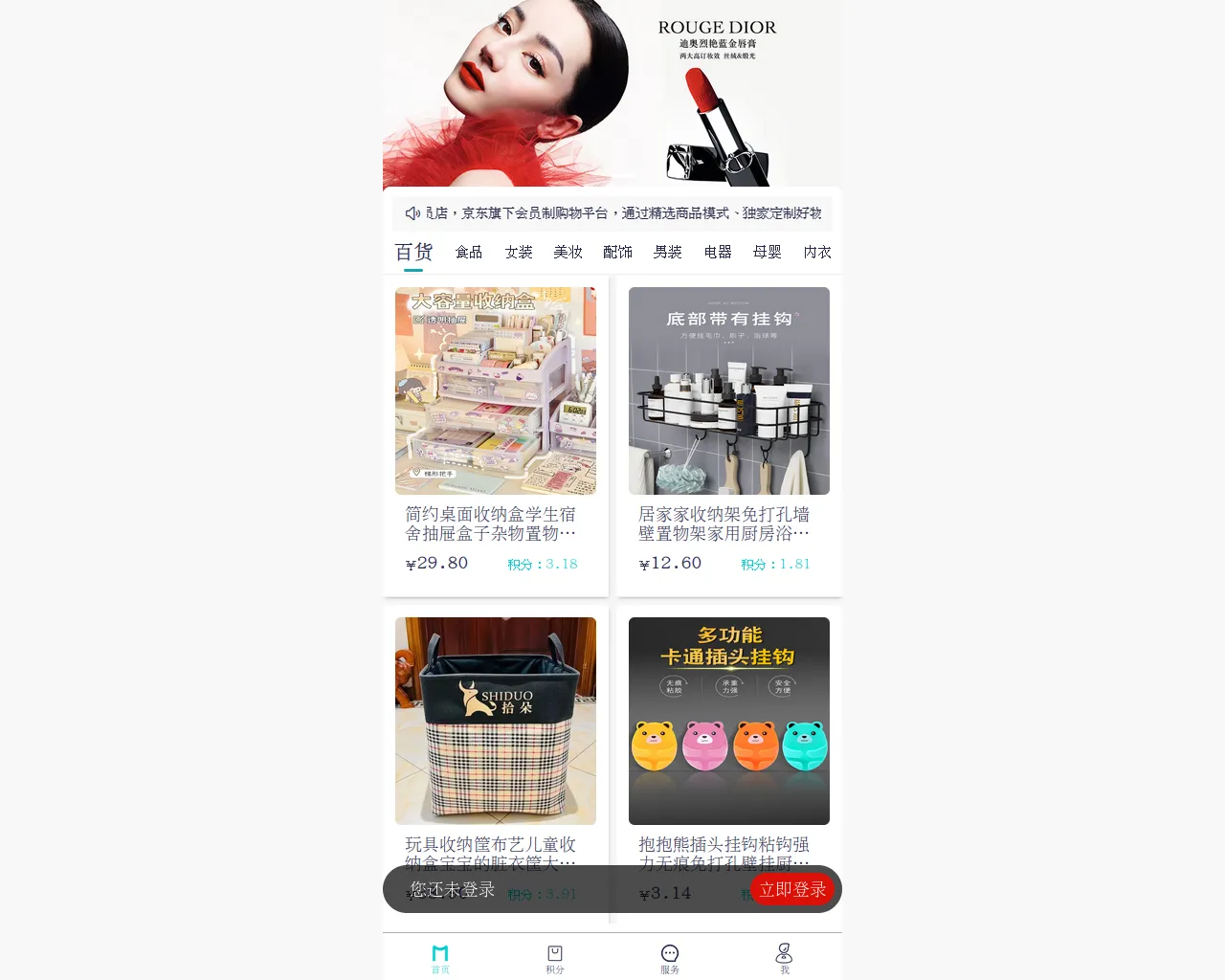
Task: Switch to the 母婴 category tab
Action: point(767,252)
